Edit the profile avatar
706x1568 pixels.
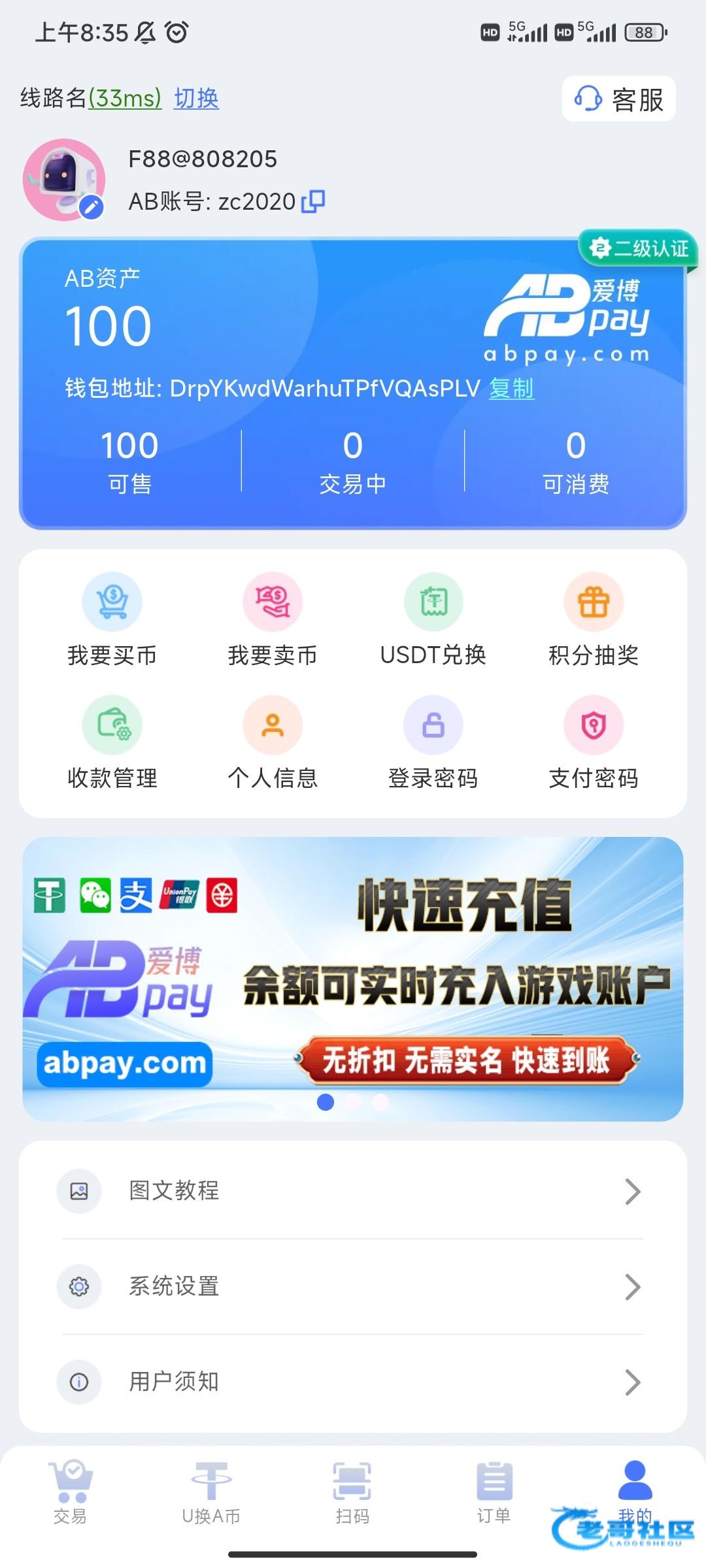point(92,208)
